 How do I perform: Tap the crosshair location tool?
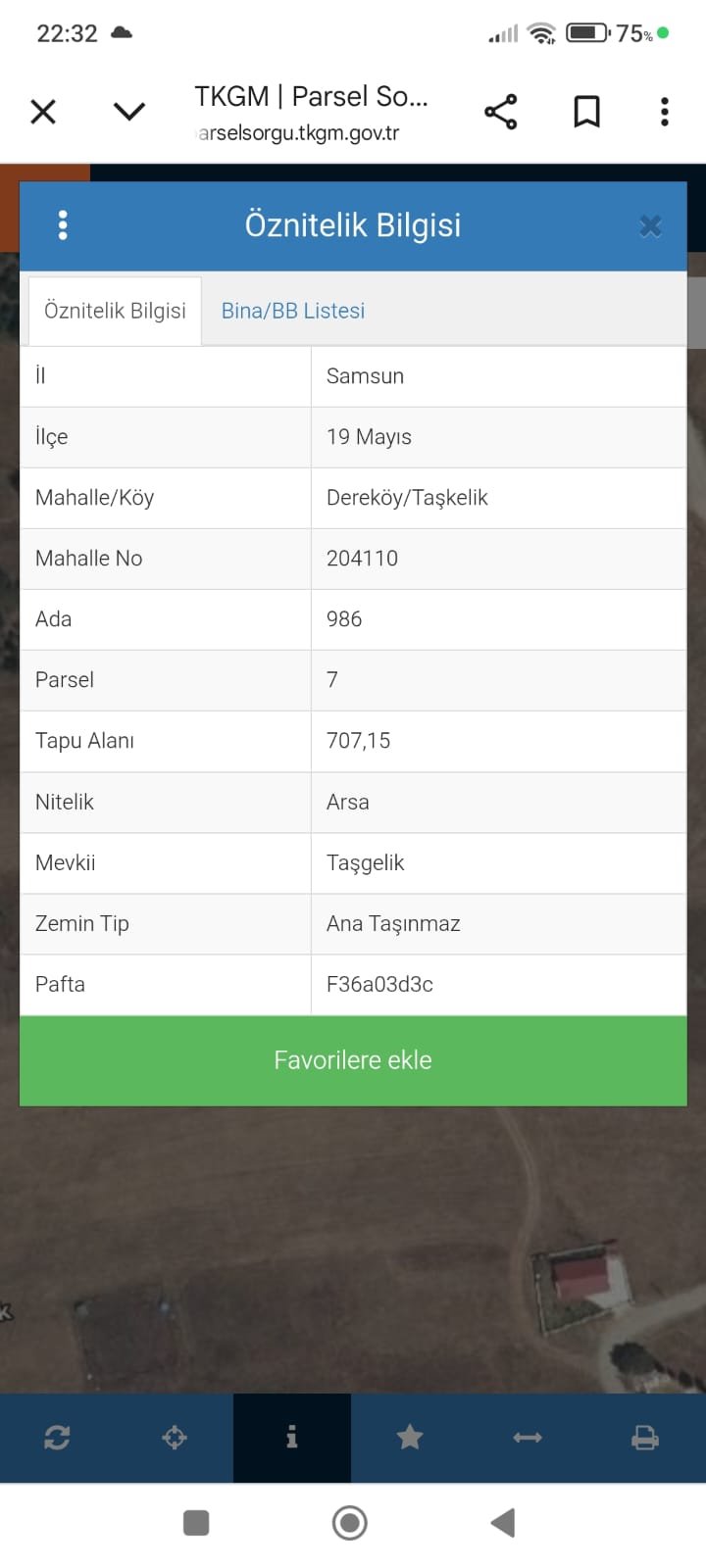(x=175, y=1438)
